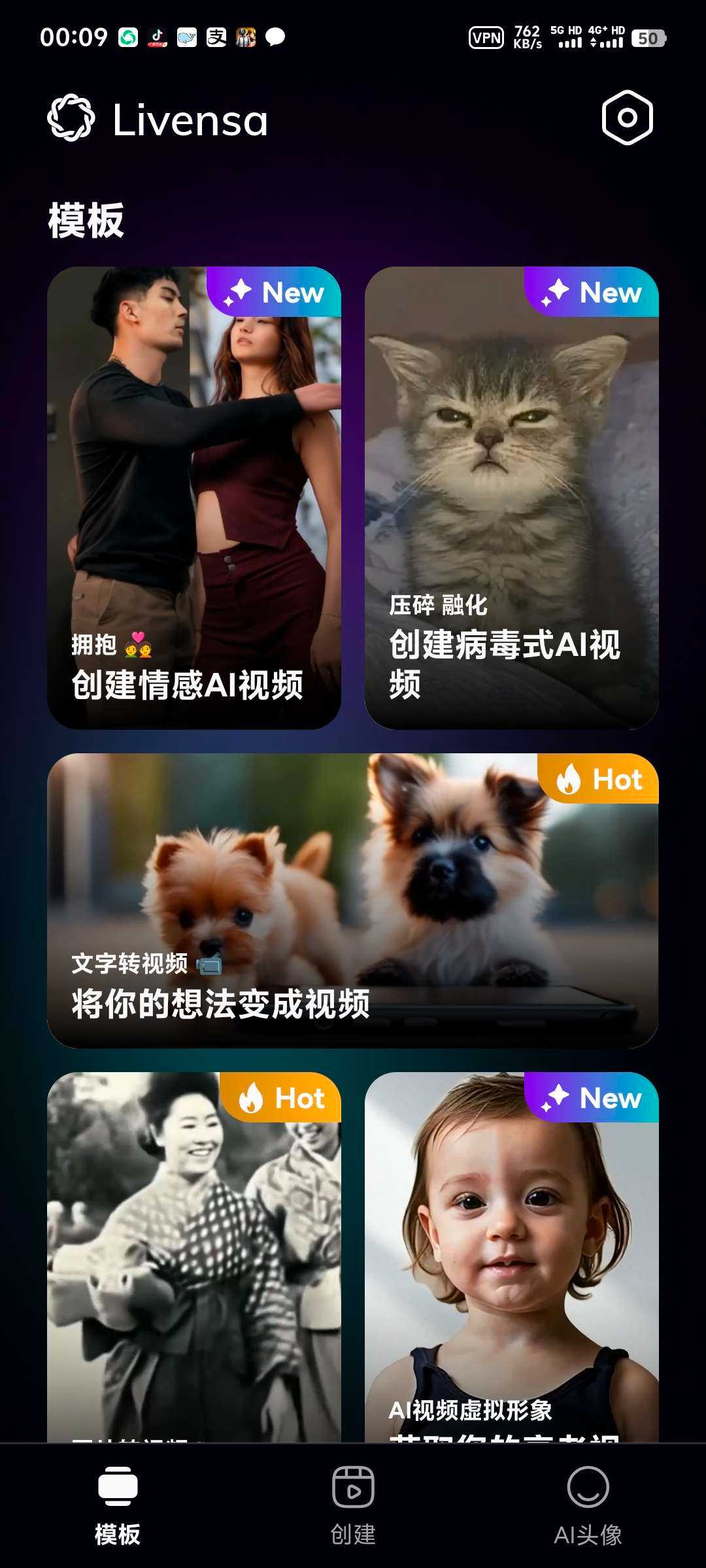The height and width of the screenshot is (1568, 706).
Task: Open the 拥抱 创建情感AI视频 template
Action: coord(194,498)
